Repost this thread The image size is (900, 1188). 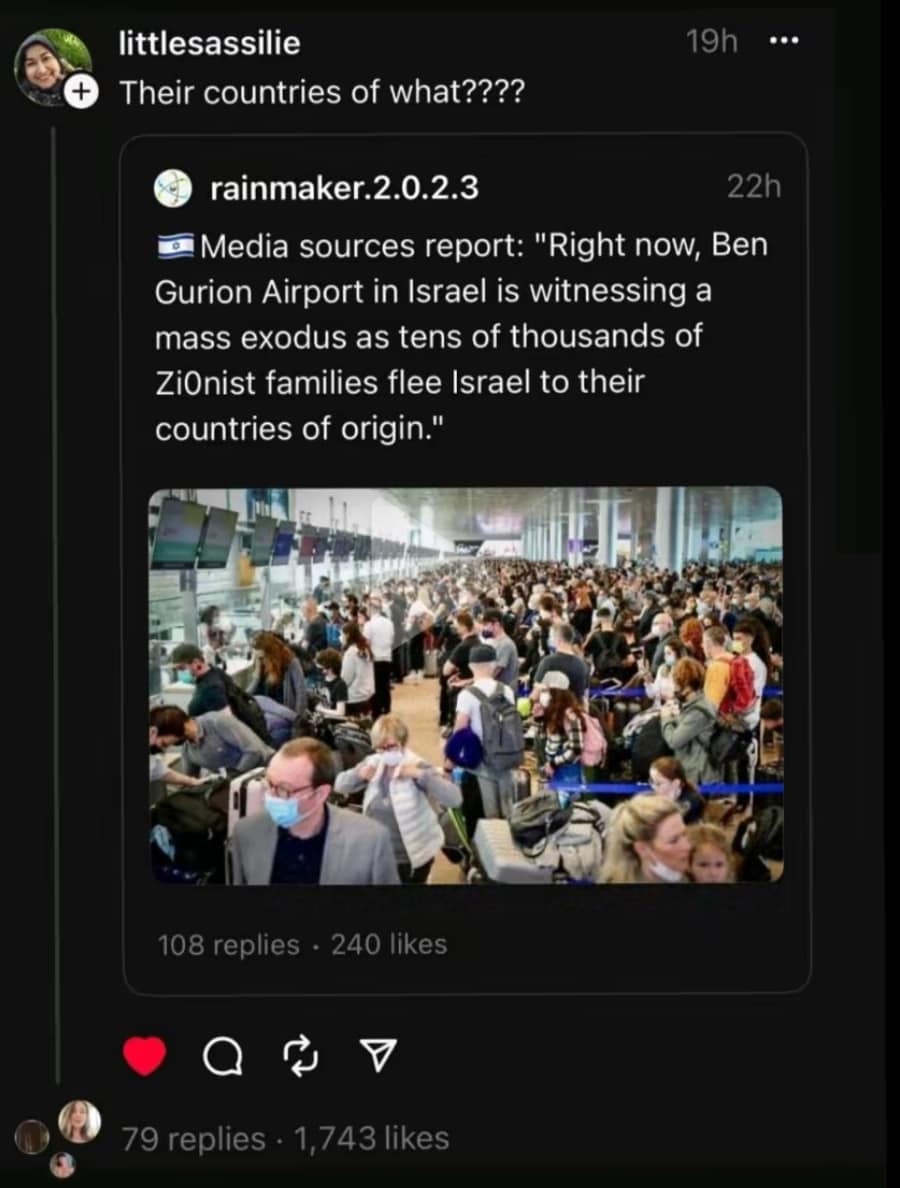299,1056
